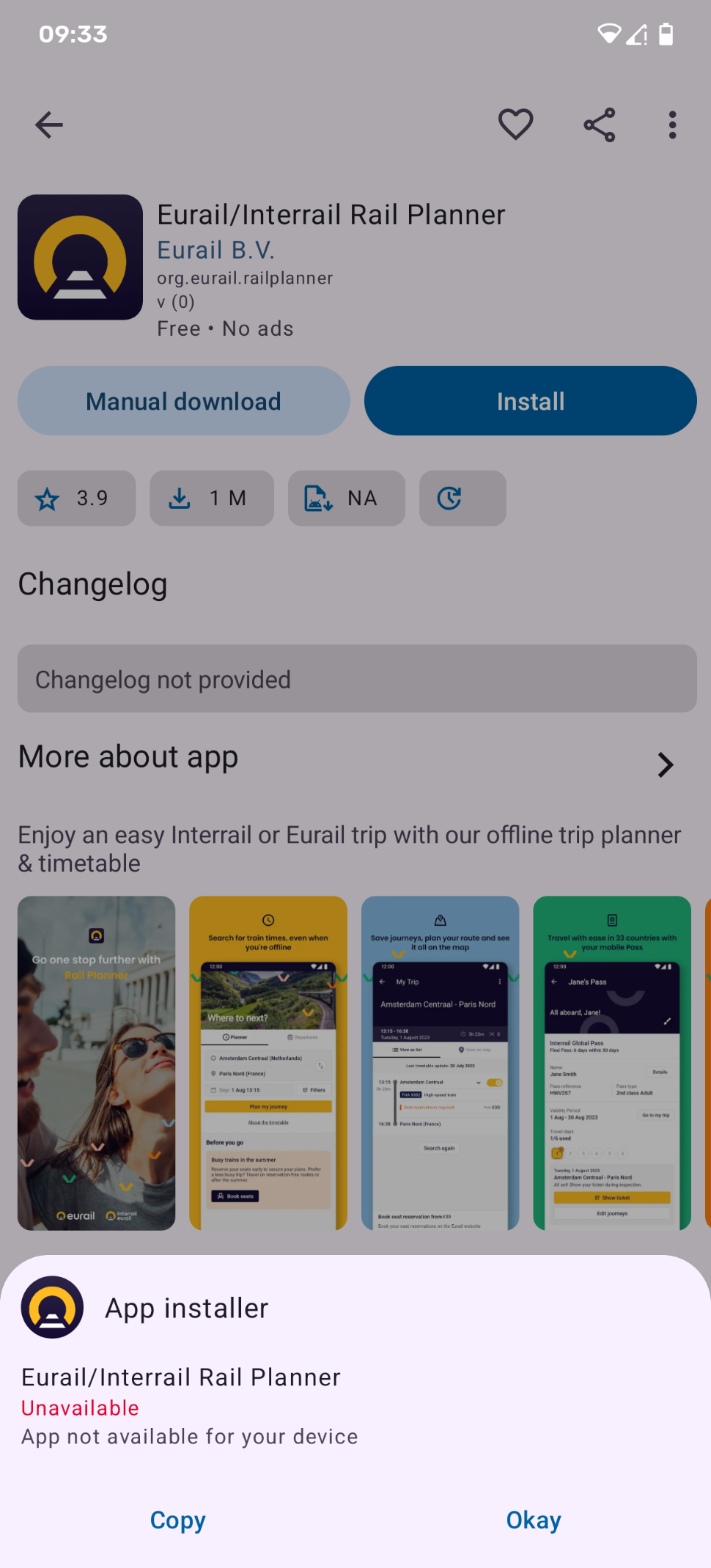This screenshot has width=711, height=1568.
Task: Tap Okay to dismiss the installer dialog
Action: click(x=533, y=1520)
